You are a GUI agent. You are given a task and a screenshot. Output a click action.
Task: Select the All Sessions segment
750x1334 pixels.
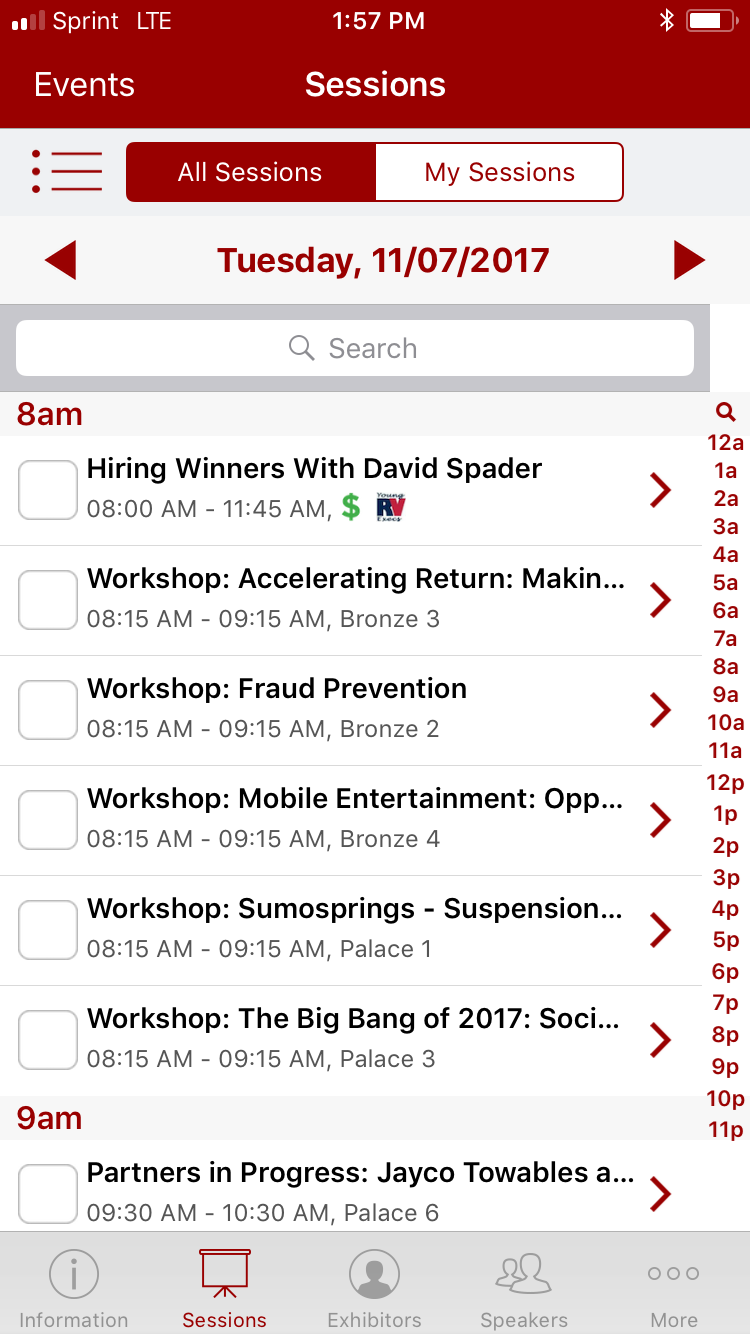(250, 172)
